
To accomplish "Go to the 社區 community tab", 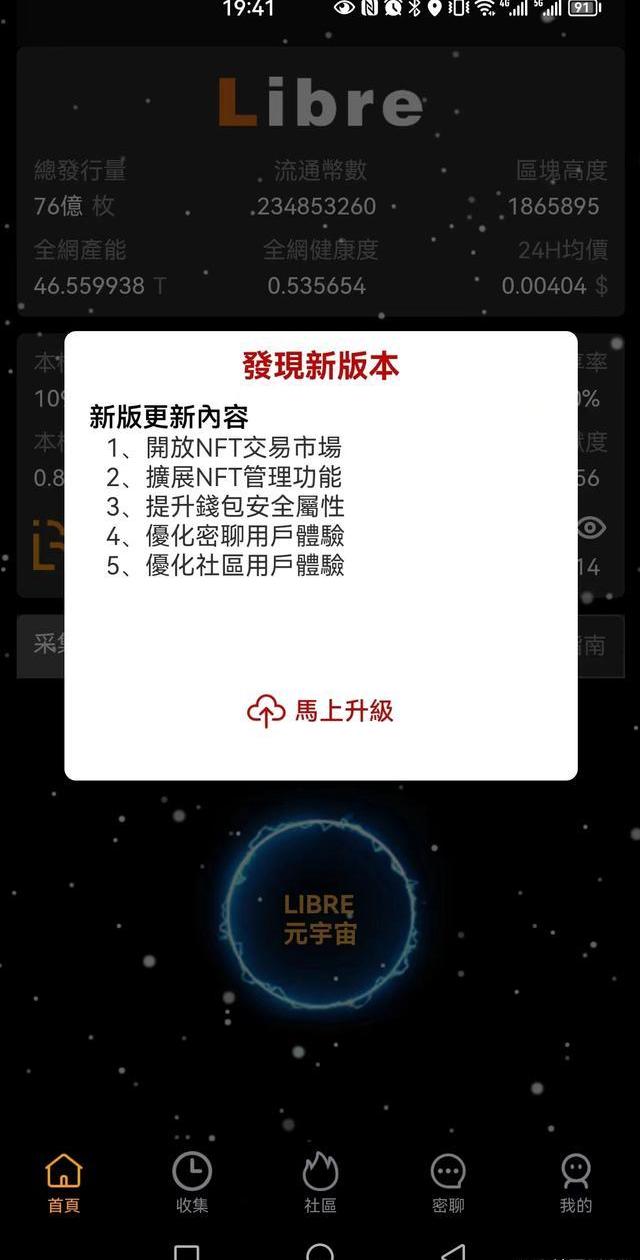I will pyautogui.click(x=320, y=1184).
